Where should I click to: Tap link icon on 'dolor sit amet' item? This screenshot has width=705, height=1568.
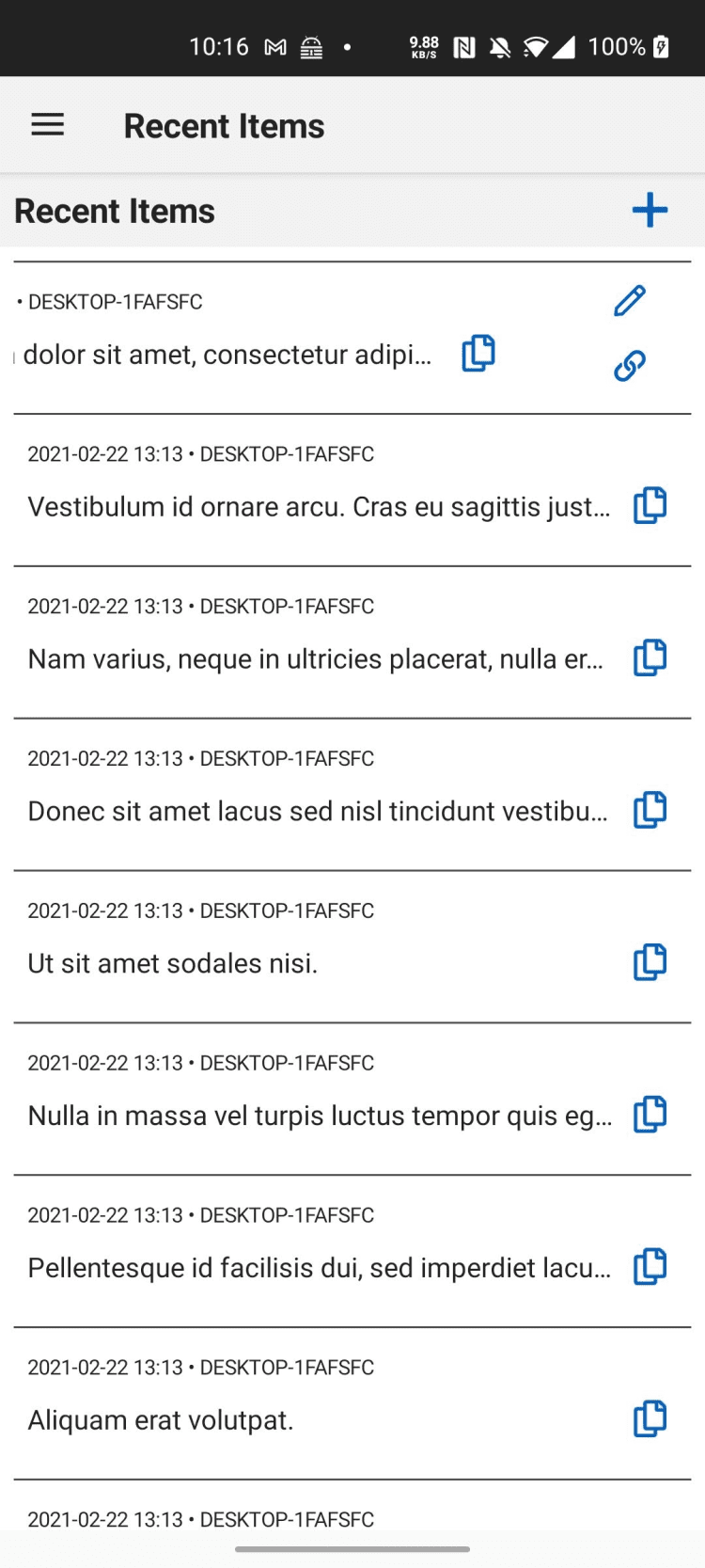coord(630,366)
